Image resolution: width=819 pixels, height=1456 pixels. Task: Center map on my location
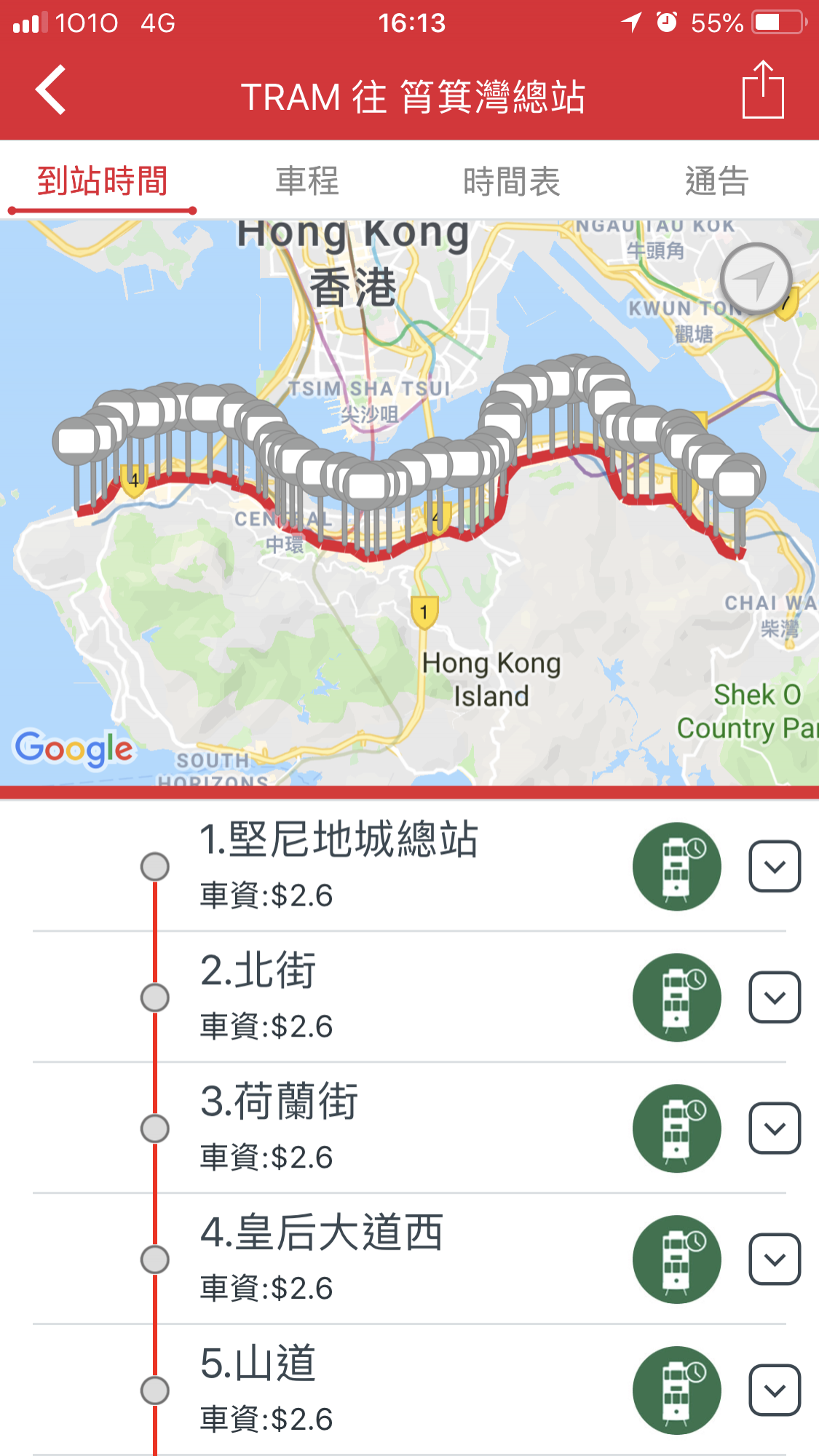(756, 279)
